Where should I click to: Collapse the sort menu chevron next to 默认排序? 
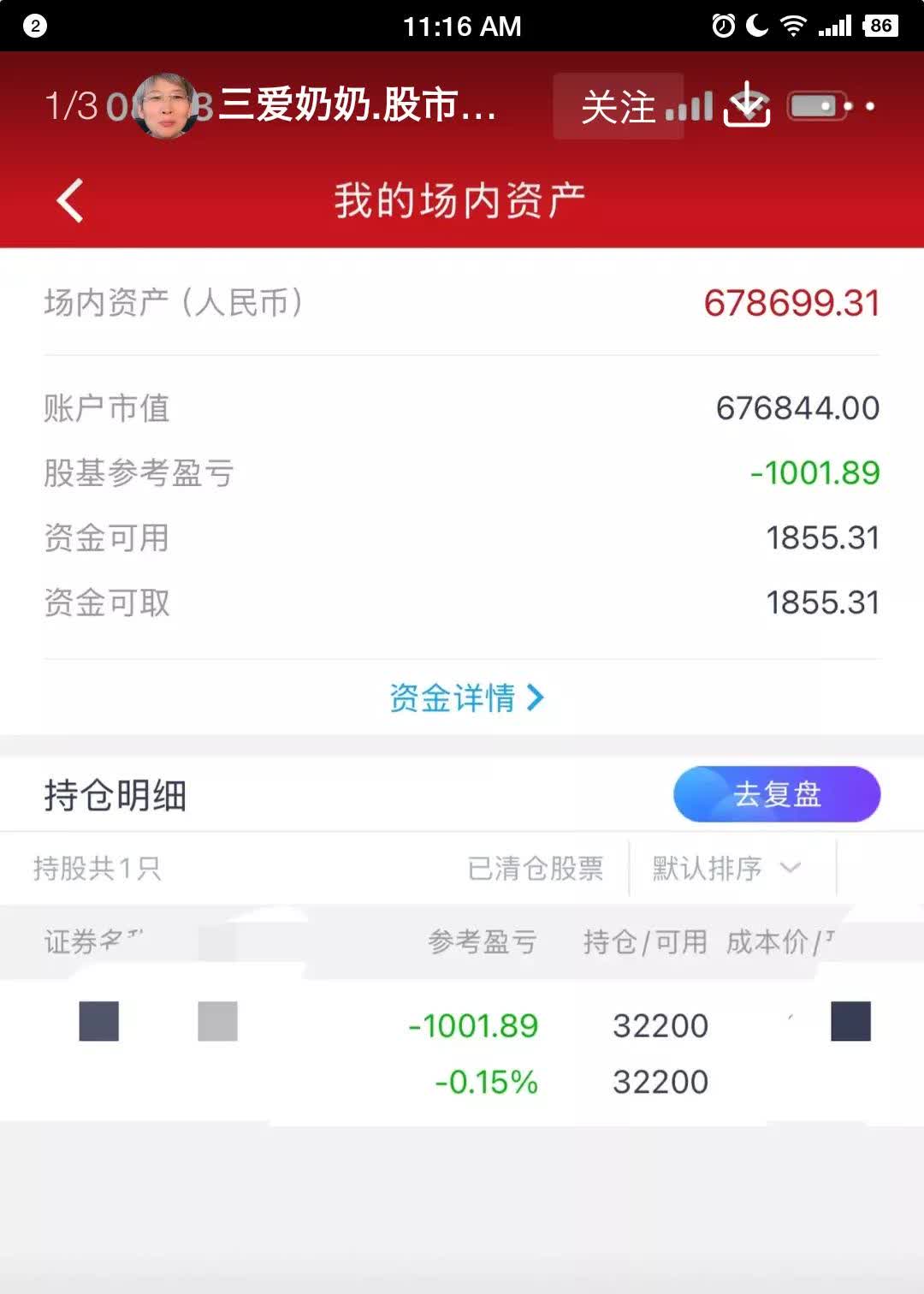[790, 867]
